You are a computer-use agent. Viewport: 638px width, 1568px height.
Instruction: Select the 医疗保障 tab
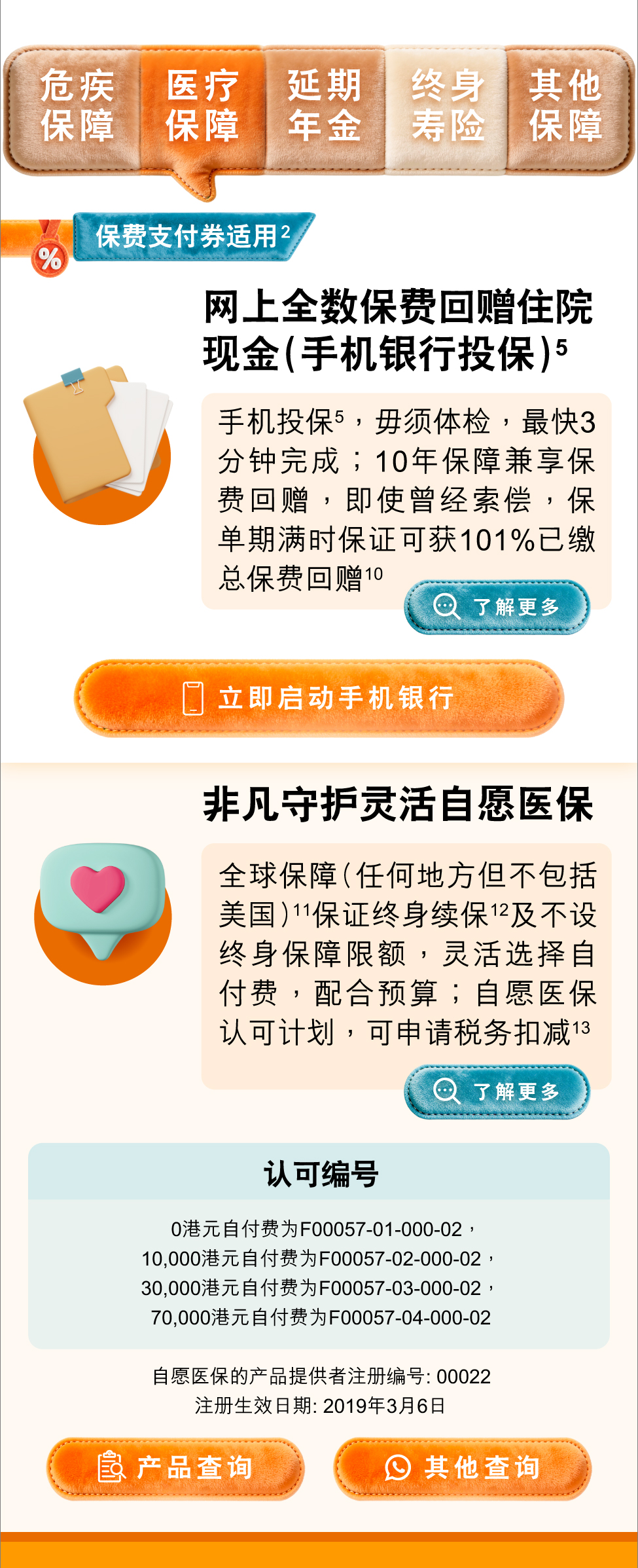pos(202,107)
